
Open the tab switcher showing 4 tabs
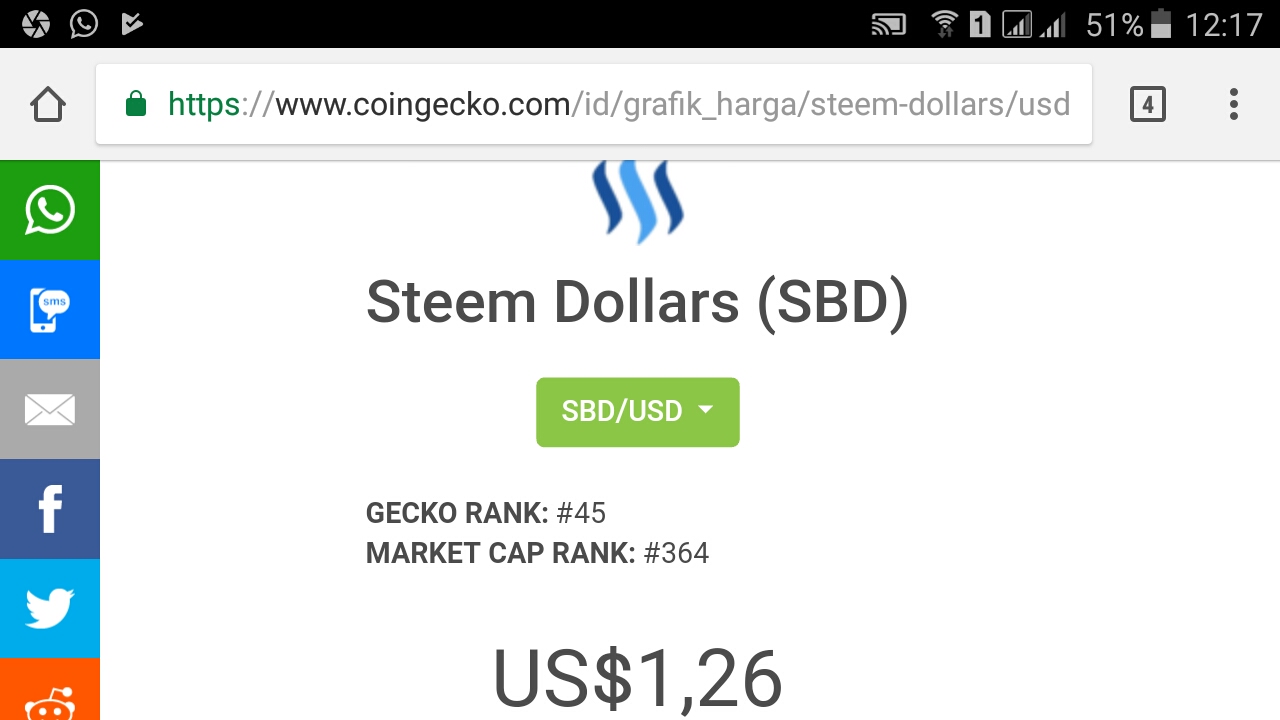(1147, 104)
